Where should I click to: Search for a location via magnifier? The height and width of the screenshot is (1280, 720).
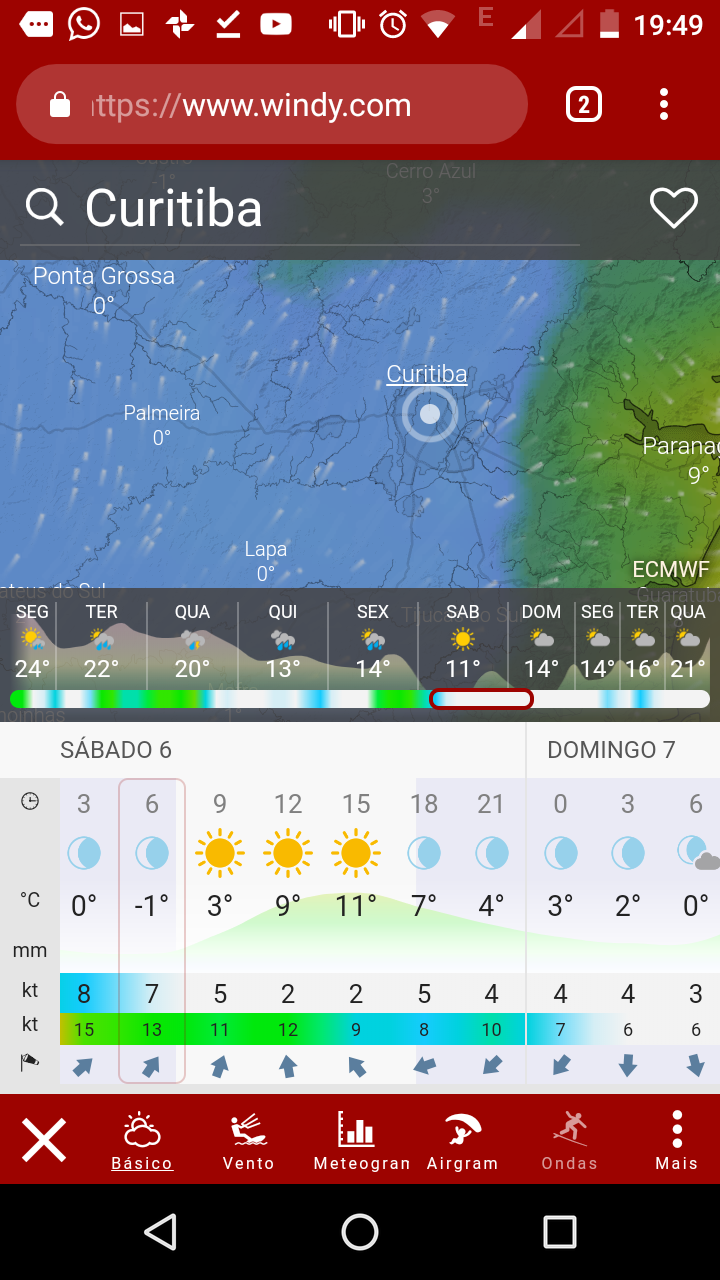click(44, 208)
